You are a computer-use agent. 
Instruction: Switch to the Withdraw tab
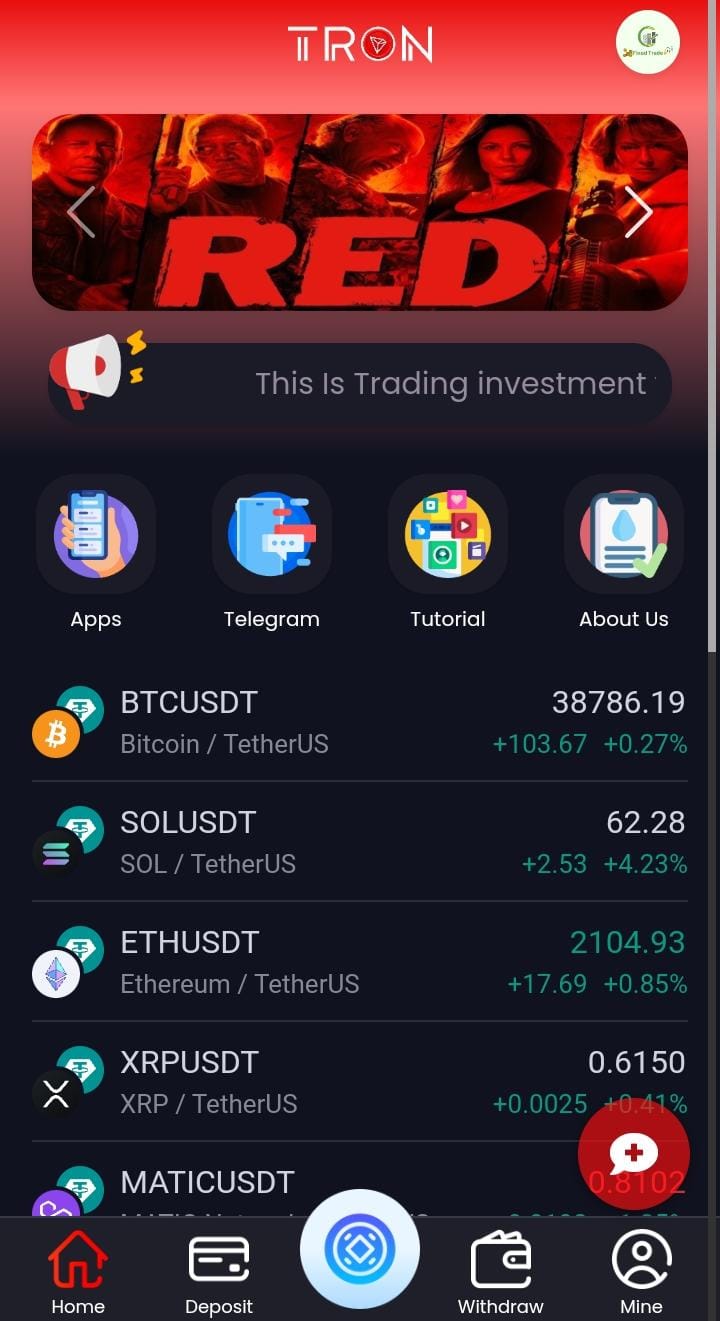point(500,1272)
